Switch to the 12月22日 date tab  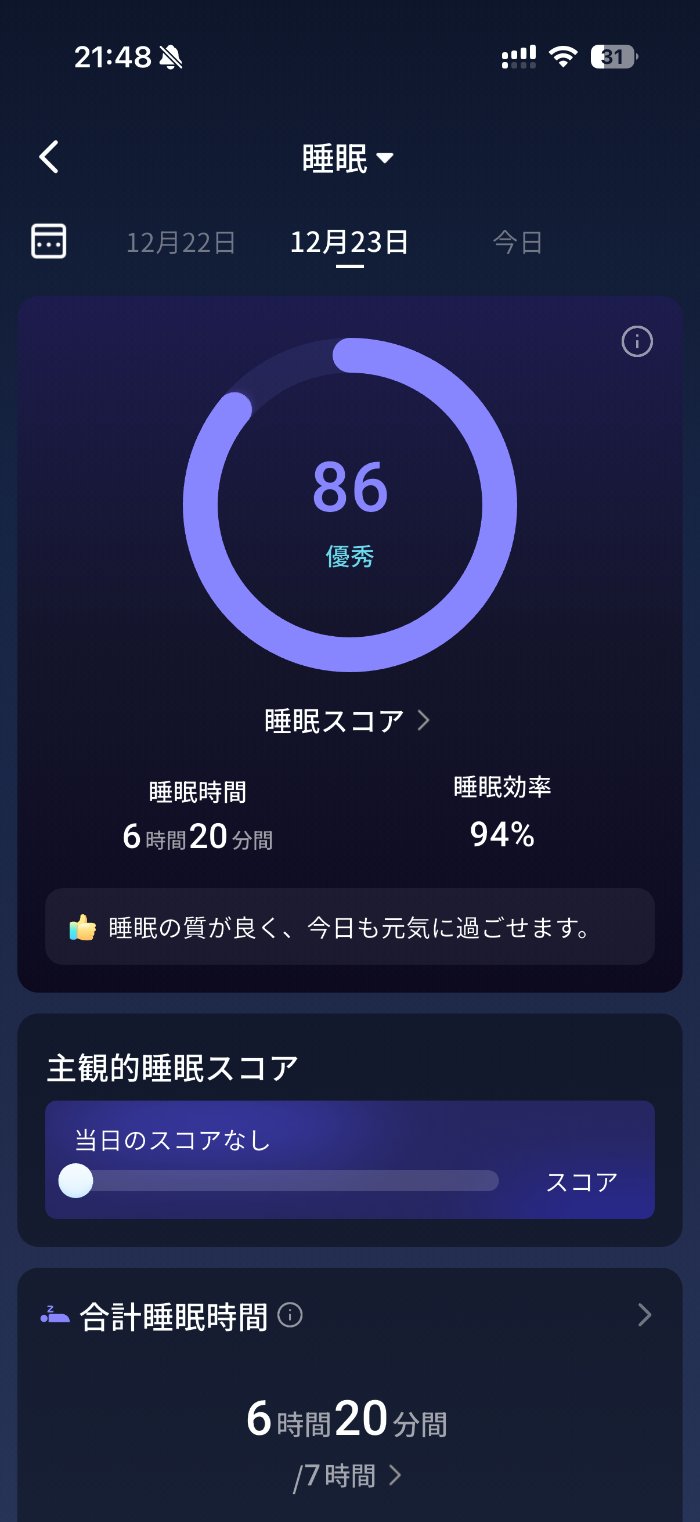pyautogui.click(x=181, y=242)
